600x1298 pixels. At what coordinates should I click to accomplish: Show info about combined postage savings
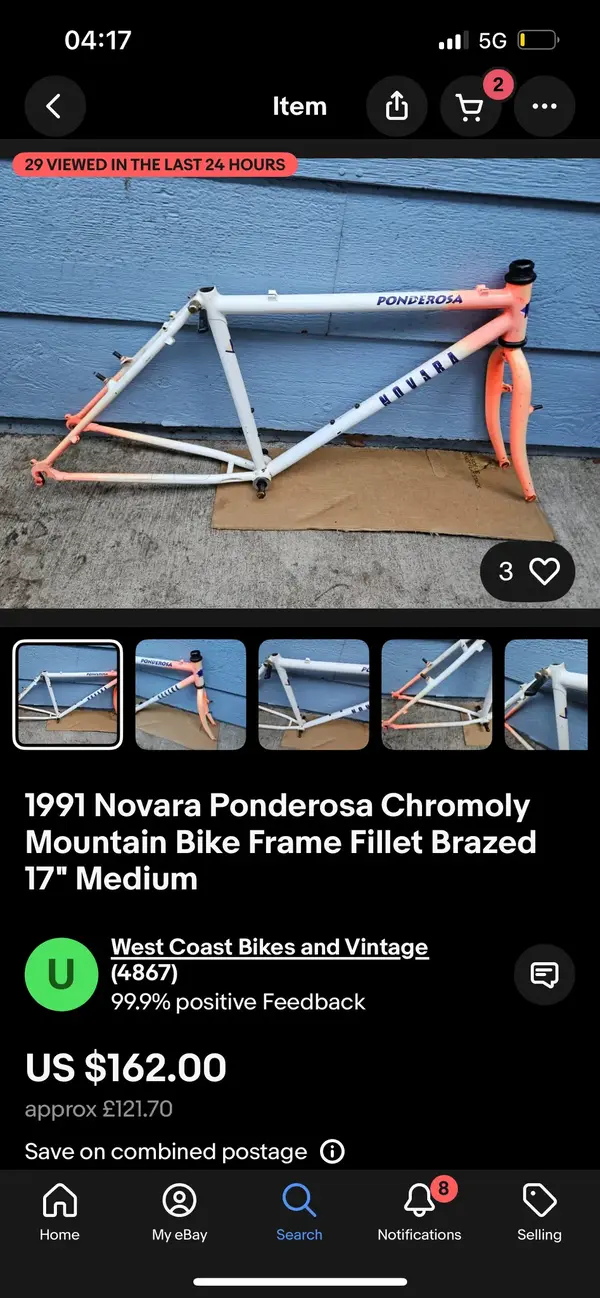(x=332, y=1151)
